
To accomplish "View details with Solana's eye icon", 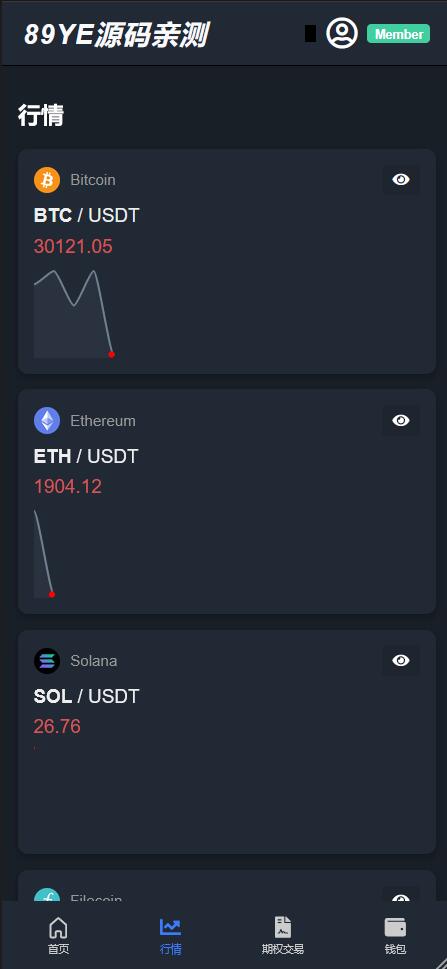I will tap(401, 661).
